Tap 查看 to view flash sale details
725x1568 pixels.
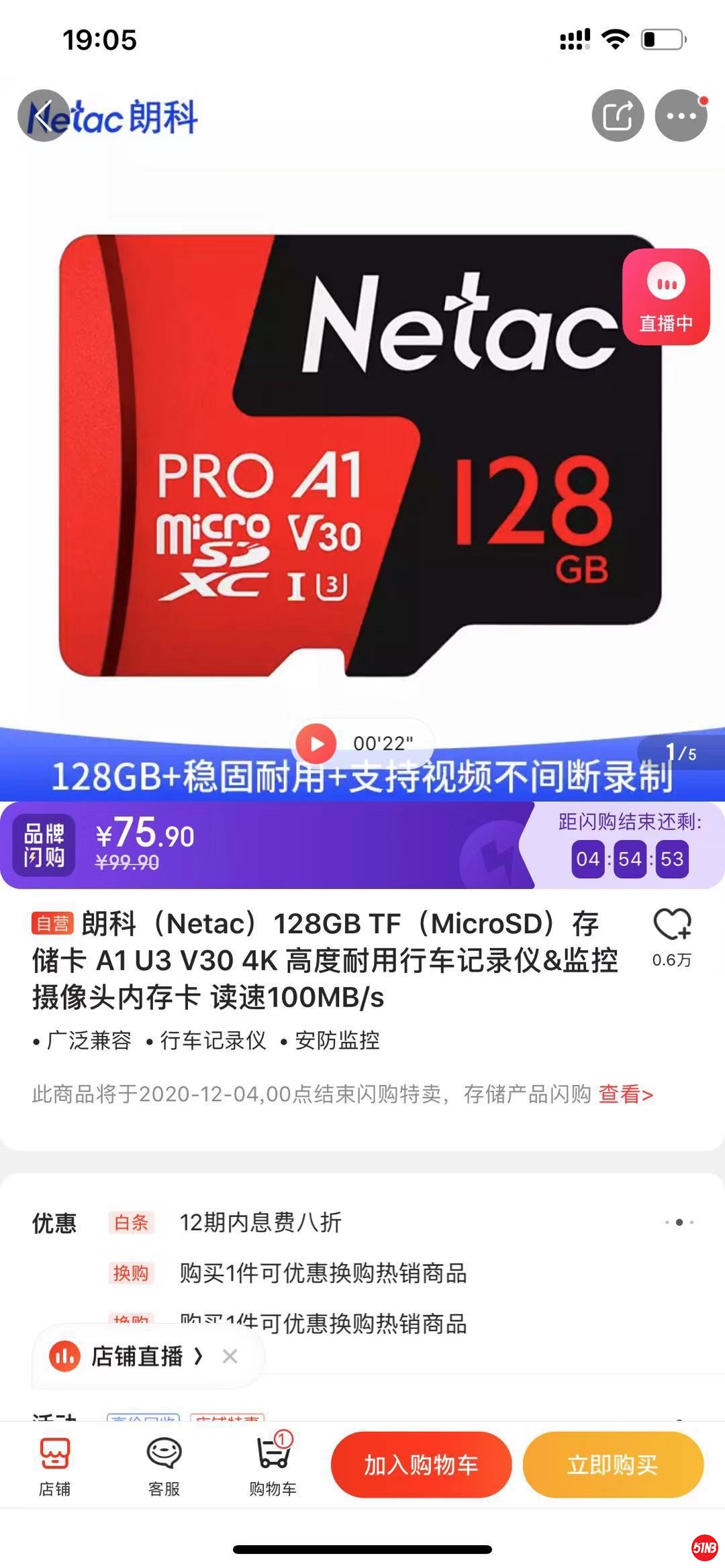pyautogui.click(x=625, y=1094)
